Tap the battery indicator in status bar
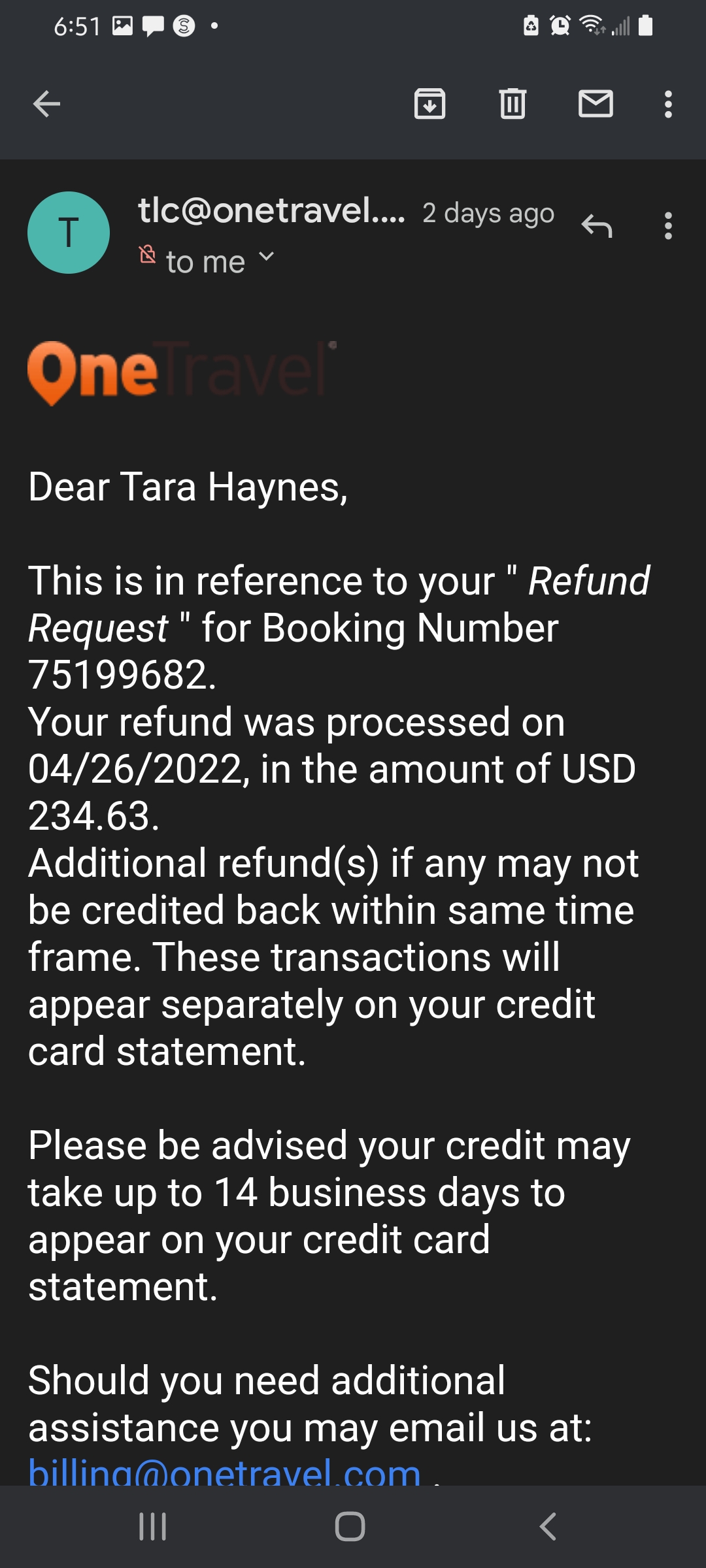 pos(646,26)
